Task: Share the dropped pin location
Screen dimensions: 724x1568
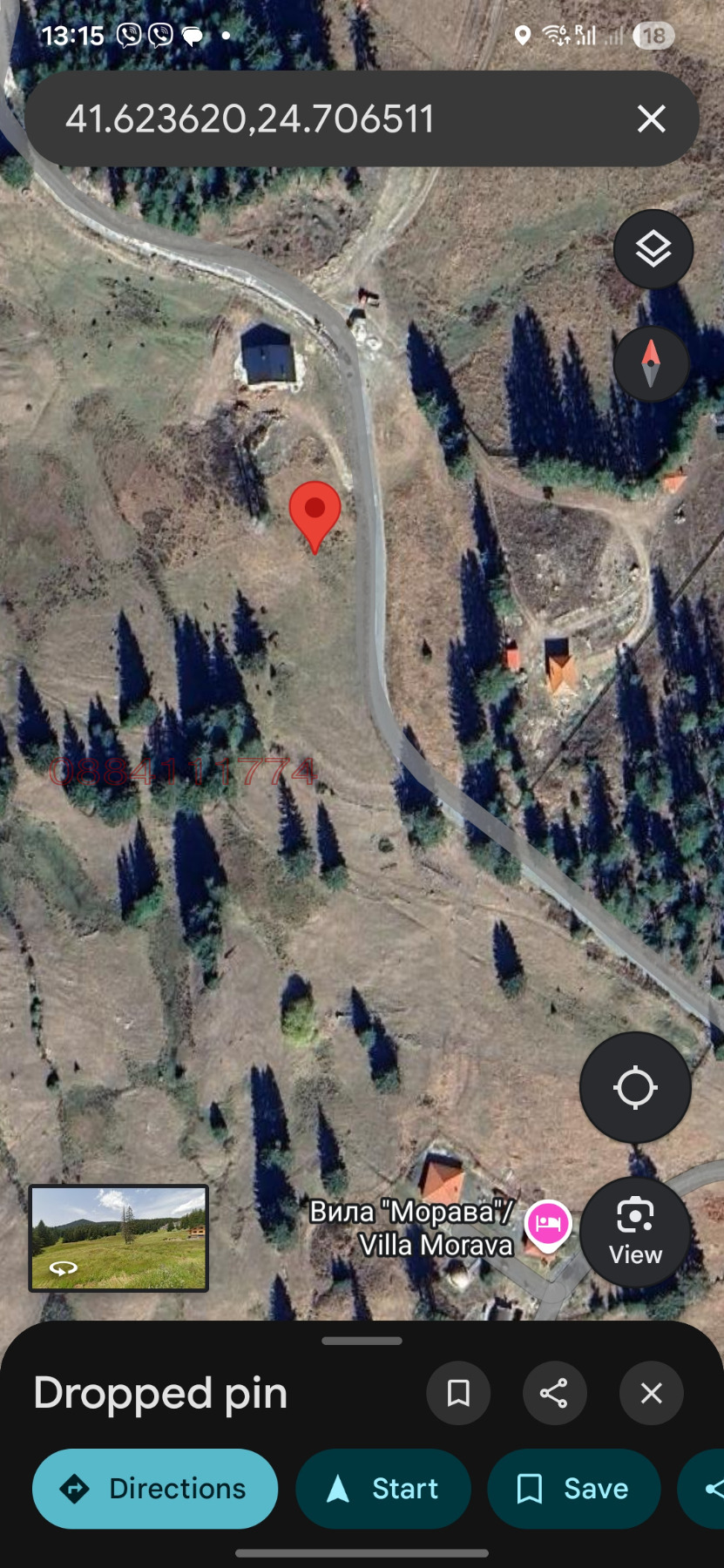Action: (x=554, y=1393)
